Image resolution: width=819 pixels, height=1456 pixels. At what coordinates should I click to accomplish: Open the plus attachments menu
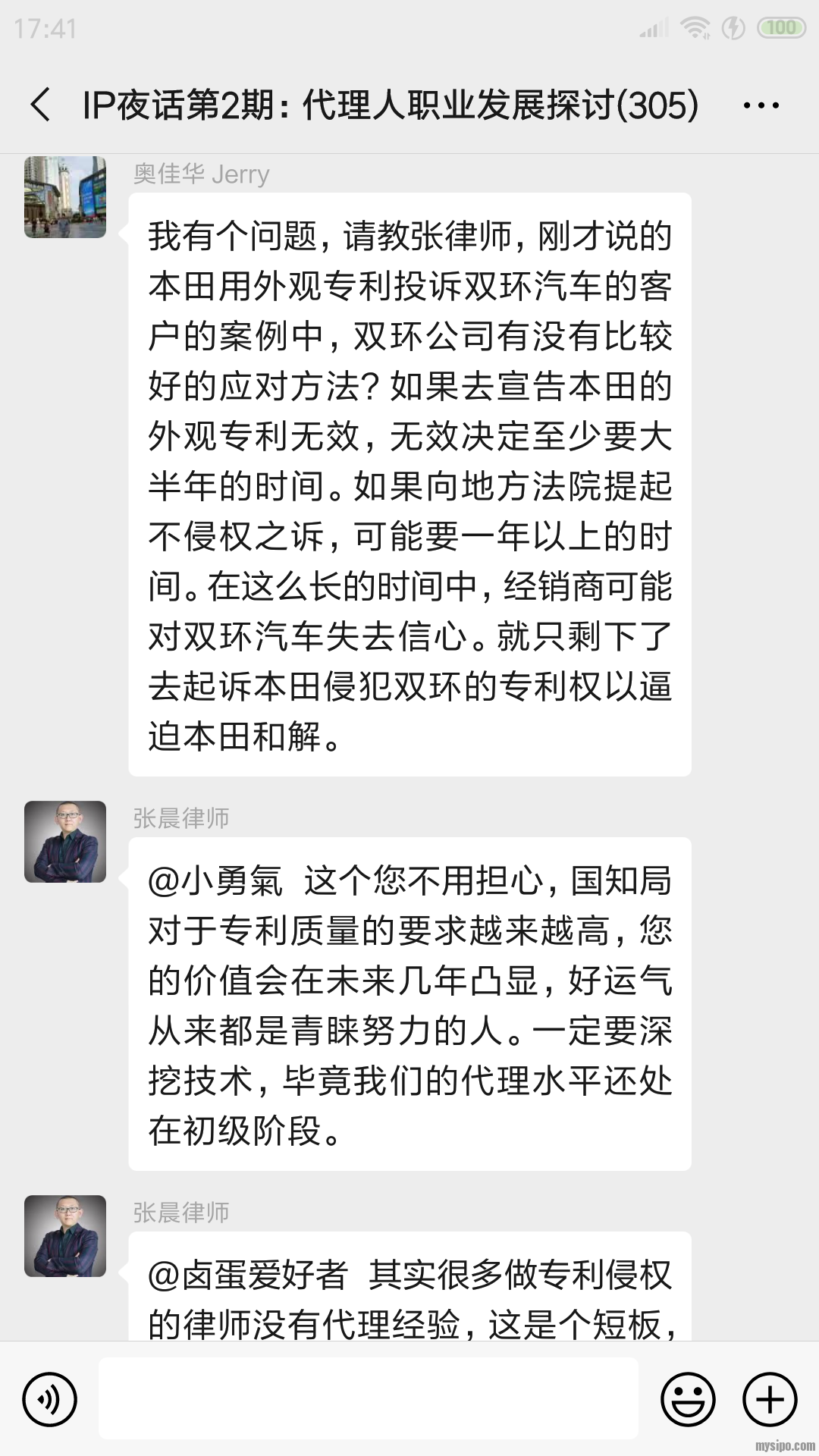pos(770,1399)
